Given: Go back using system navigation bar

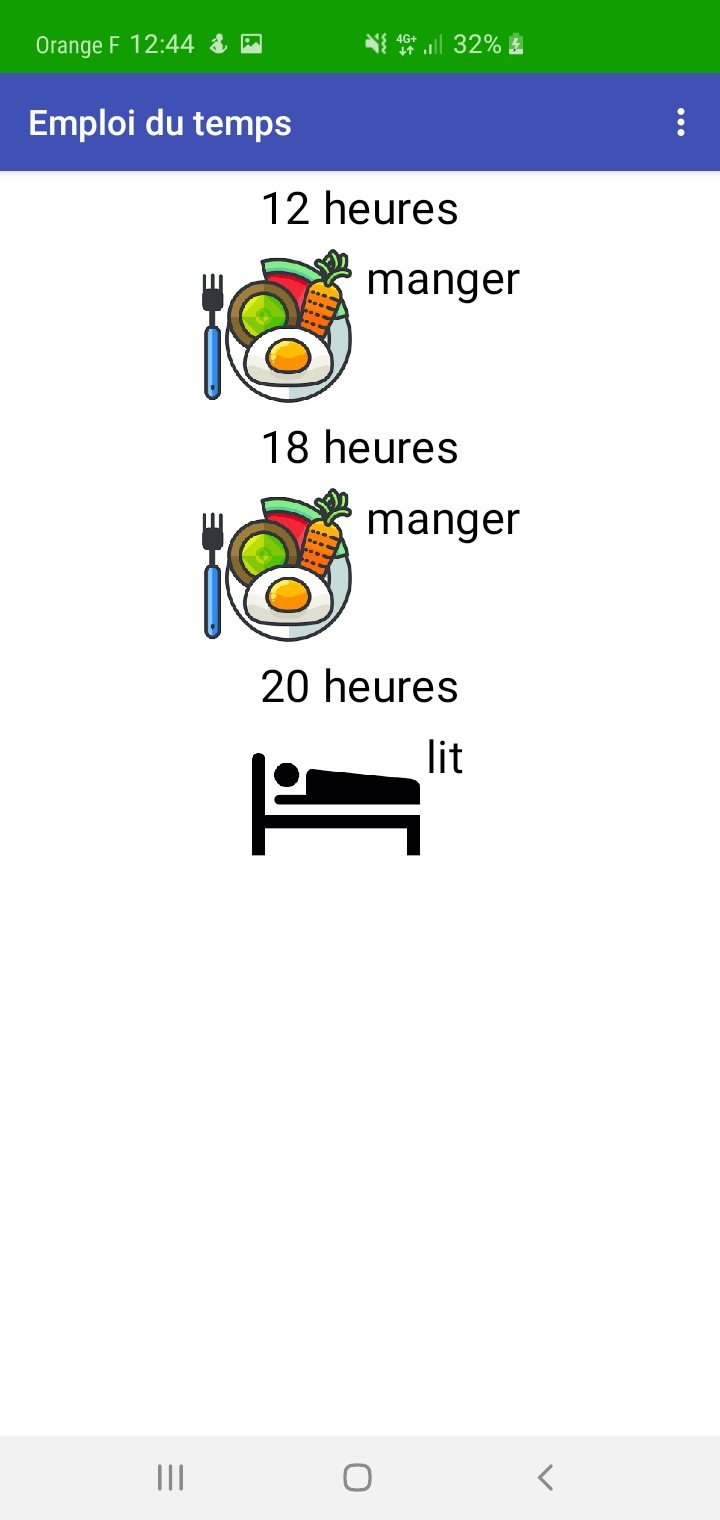Looking at the screenshot, I should (x=545, y=1477).
